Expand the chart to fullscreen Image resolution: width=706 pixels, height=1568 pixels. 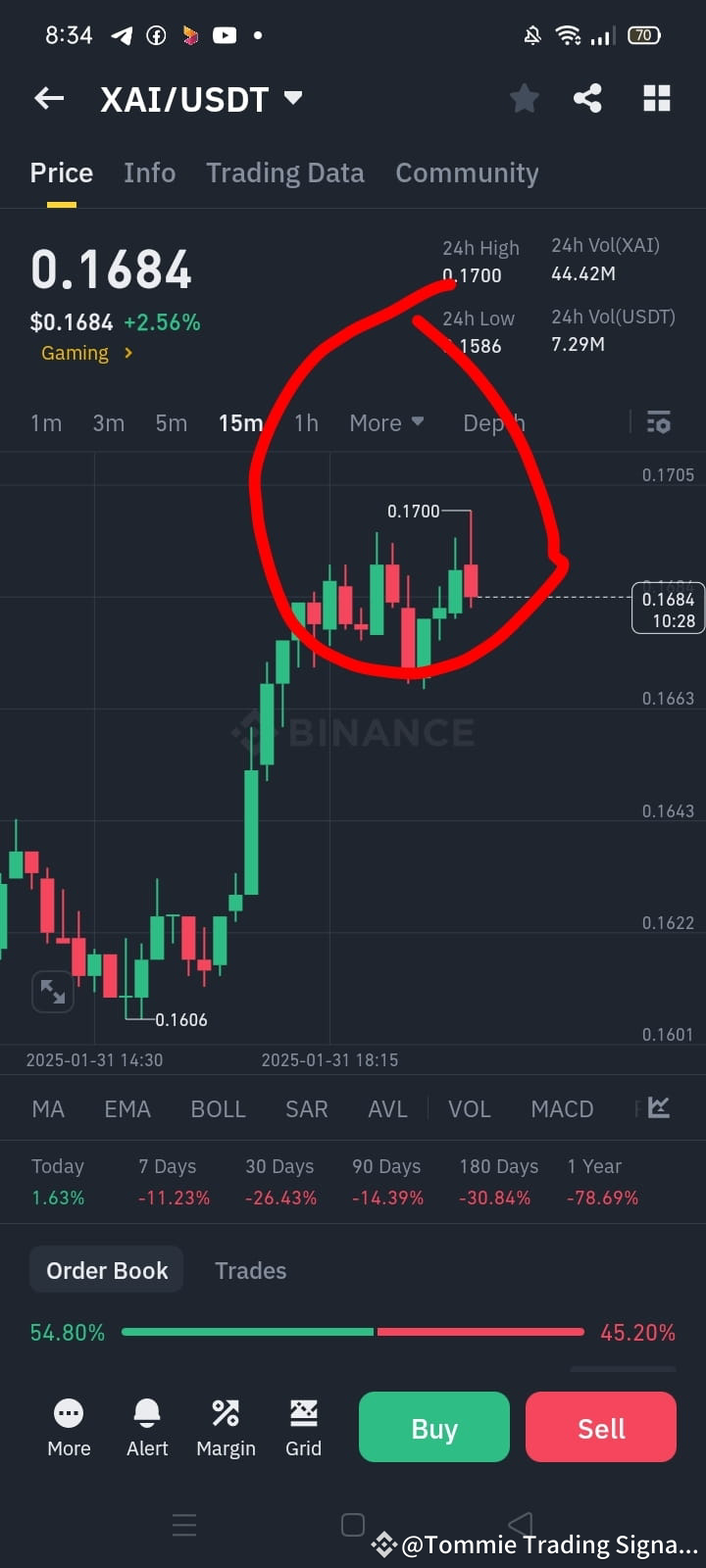(53, 992)
